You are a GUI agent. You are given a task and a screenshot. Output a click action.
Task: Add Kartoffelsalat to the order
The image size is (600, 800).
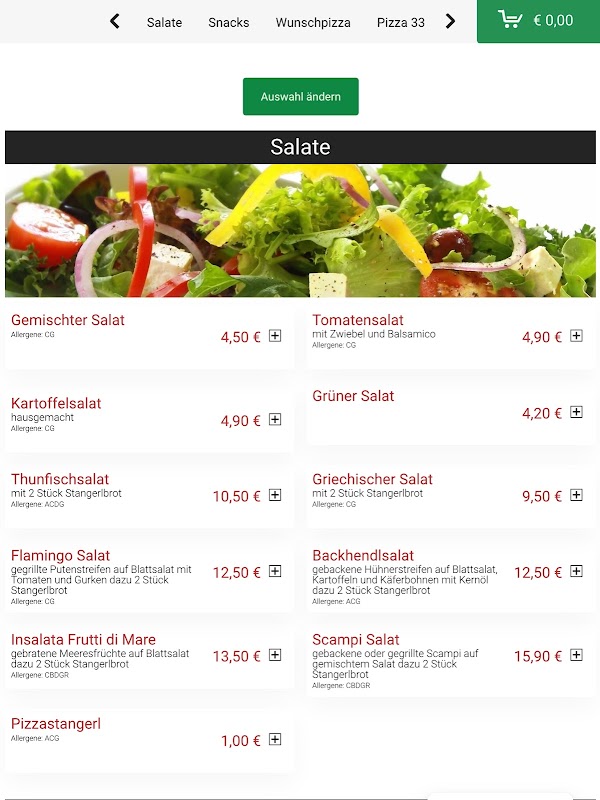[275, 419]
